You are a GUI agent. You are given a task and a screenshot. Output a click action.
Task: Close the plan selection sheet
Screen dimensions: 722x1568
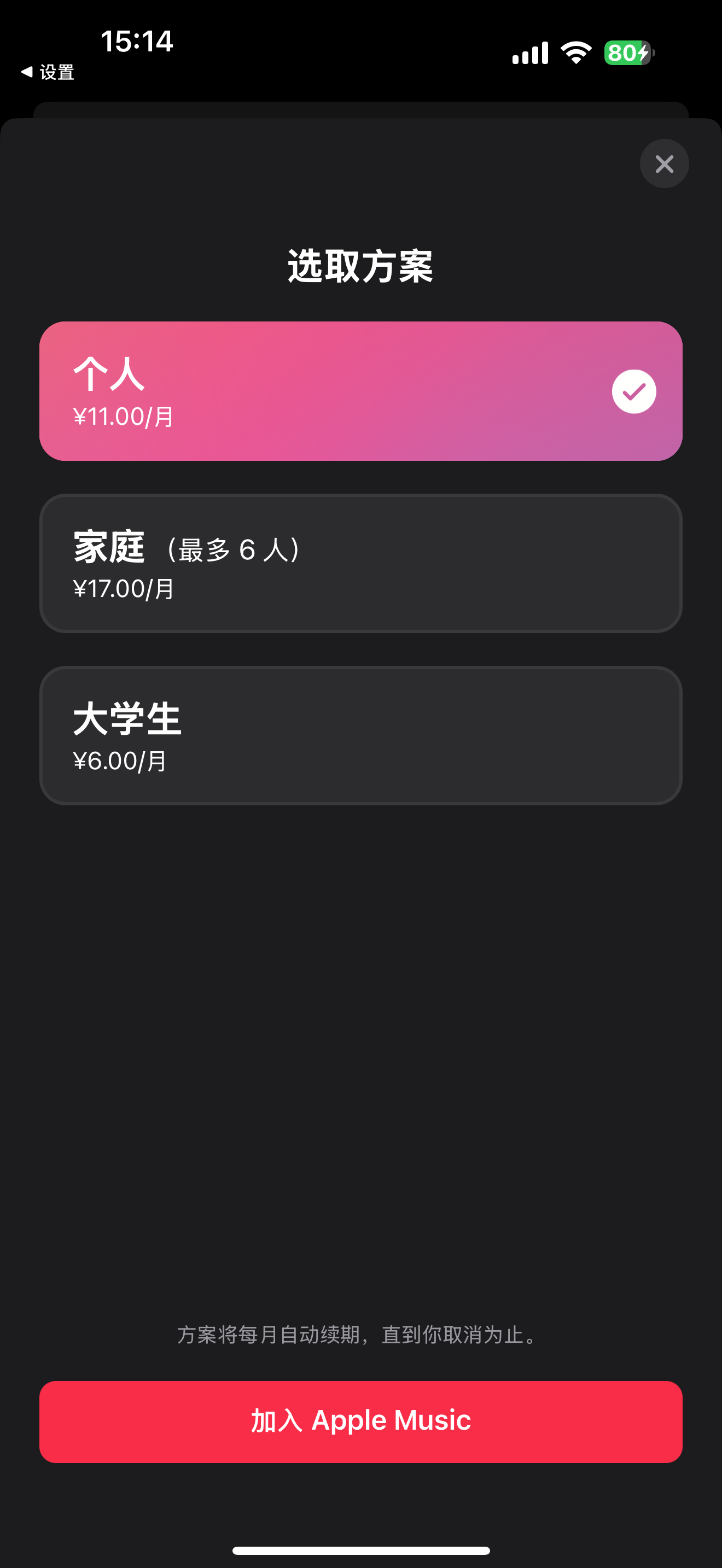tap(663, 163)
